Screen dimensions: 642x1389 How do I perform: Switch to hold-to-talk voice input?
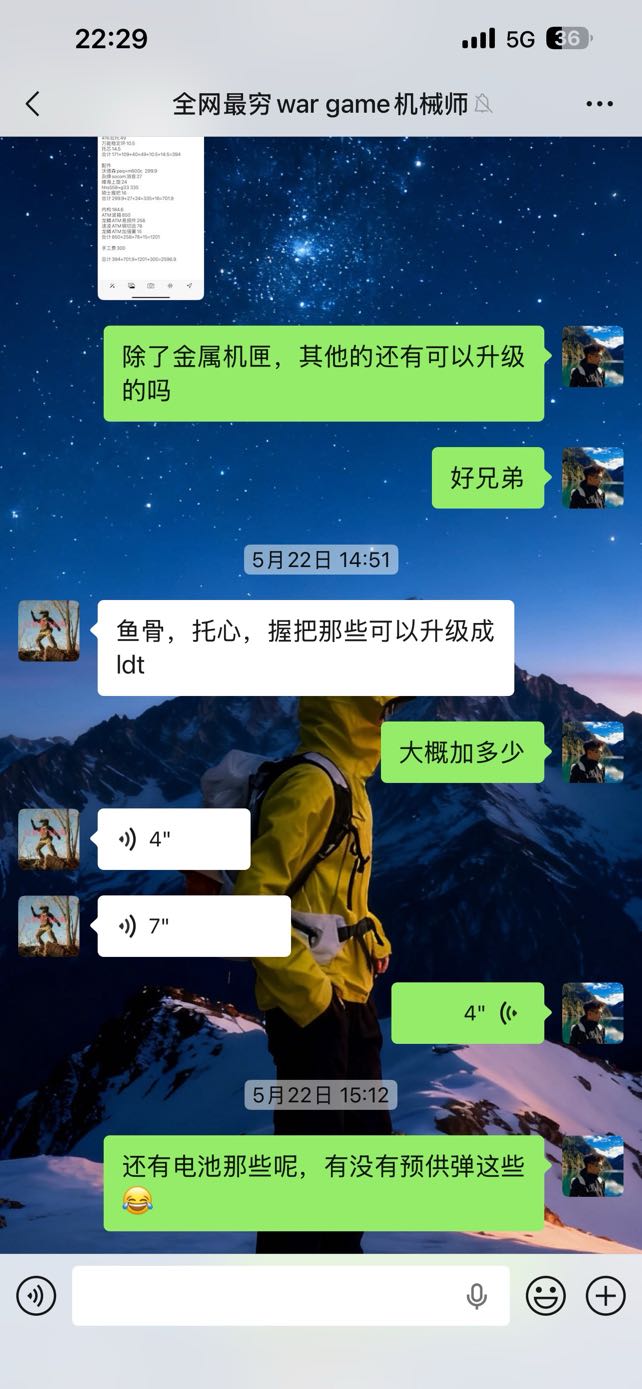[36, 1297]
